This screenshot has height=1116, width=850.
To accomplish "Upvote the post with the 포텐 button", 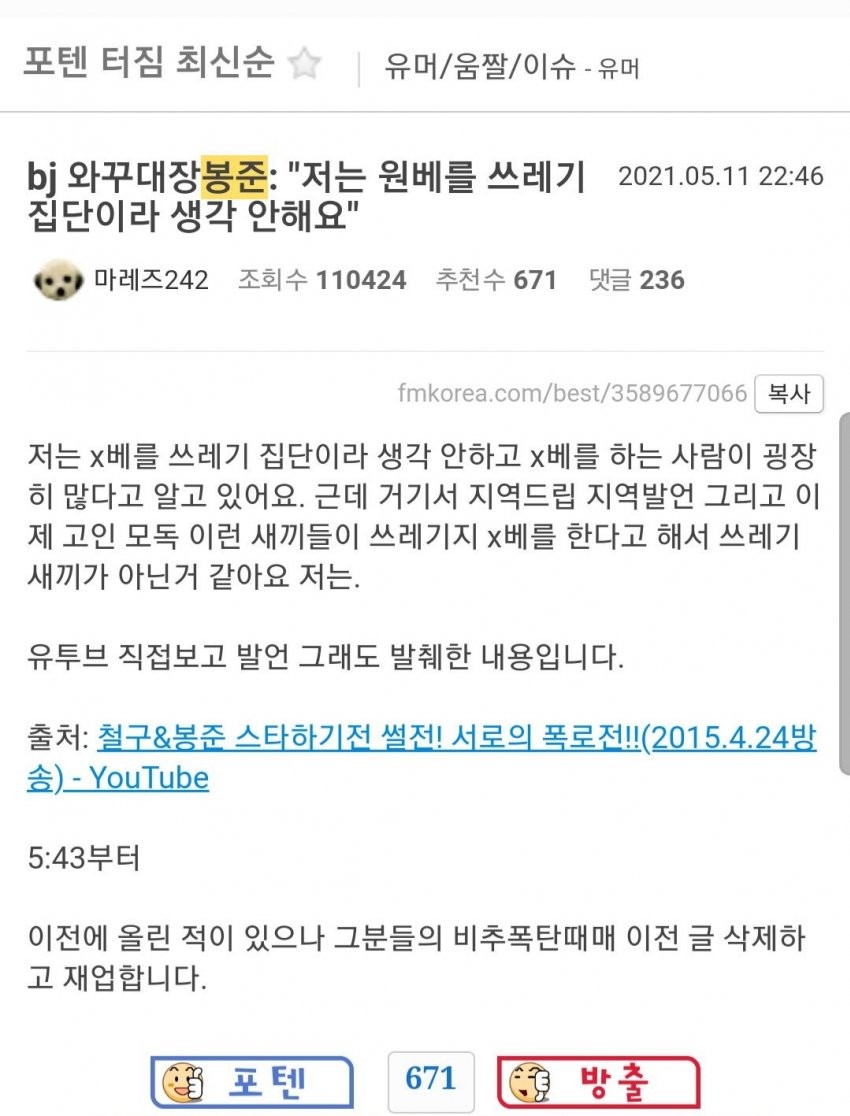I will coord(252,1082).
